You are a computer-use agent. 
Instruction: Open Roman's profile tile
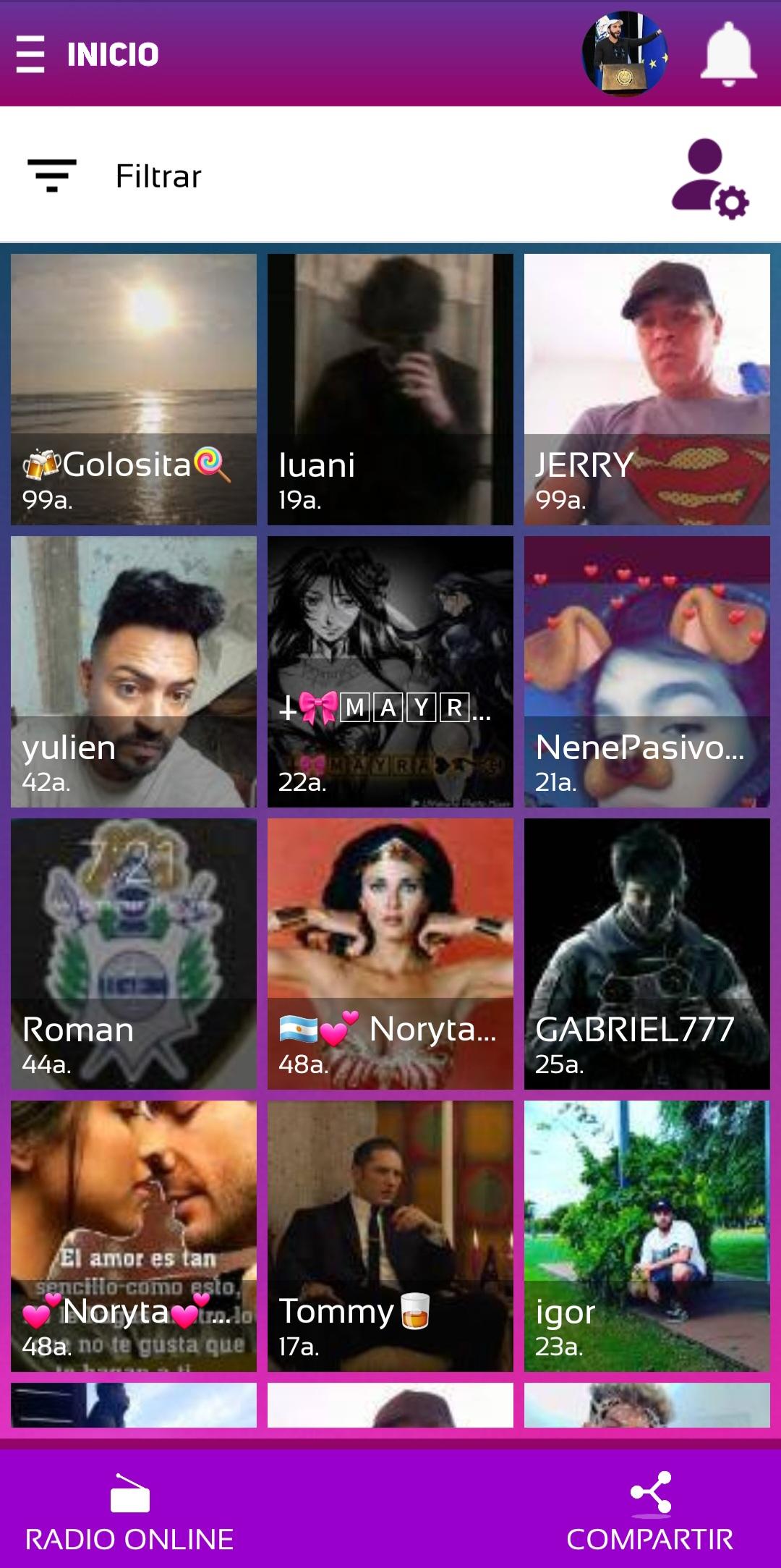pos(134,953)
